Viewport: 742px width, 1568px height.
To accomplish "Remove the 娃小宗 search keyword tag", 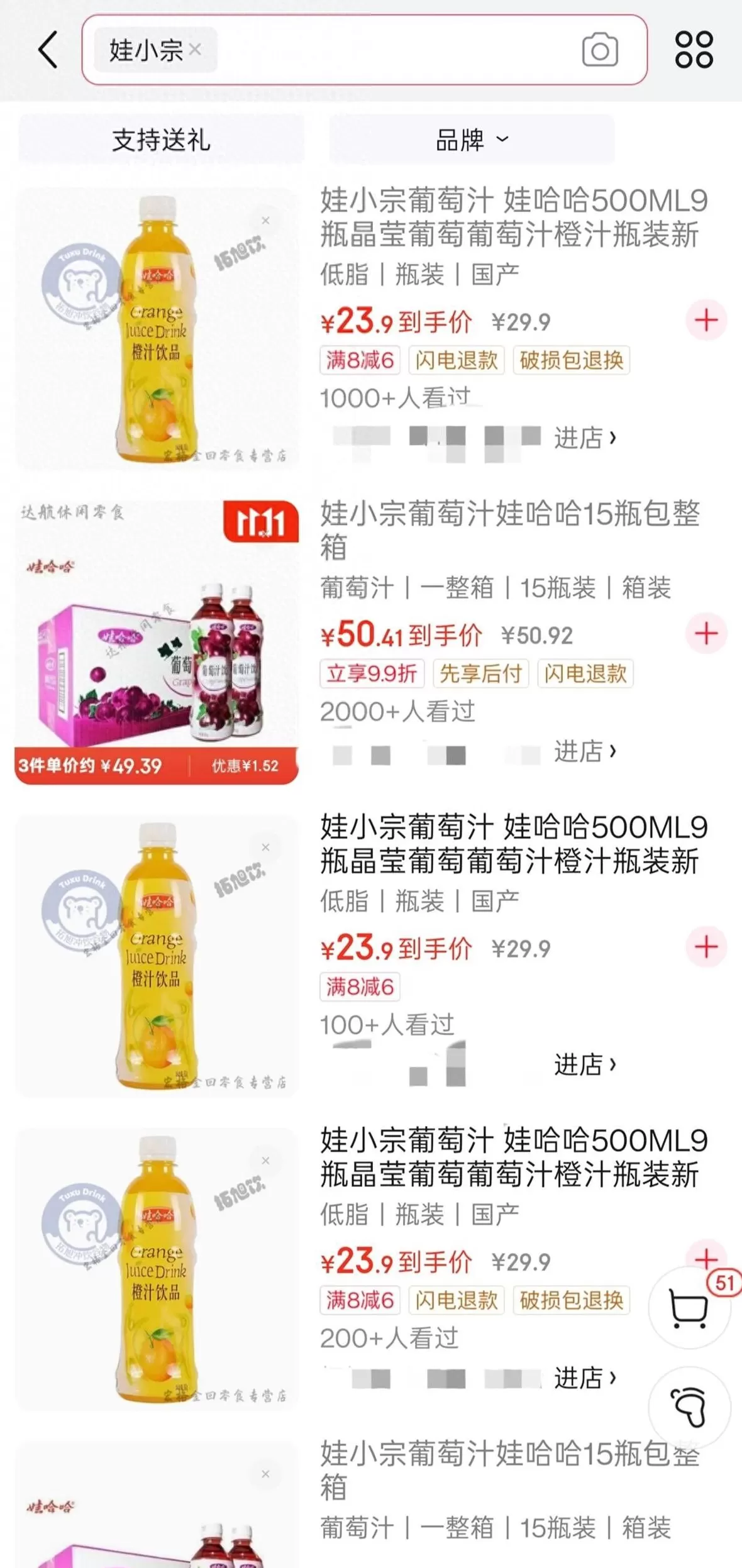I will pos(196,49).
